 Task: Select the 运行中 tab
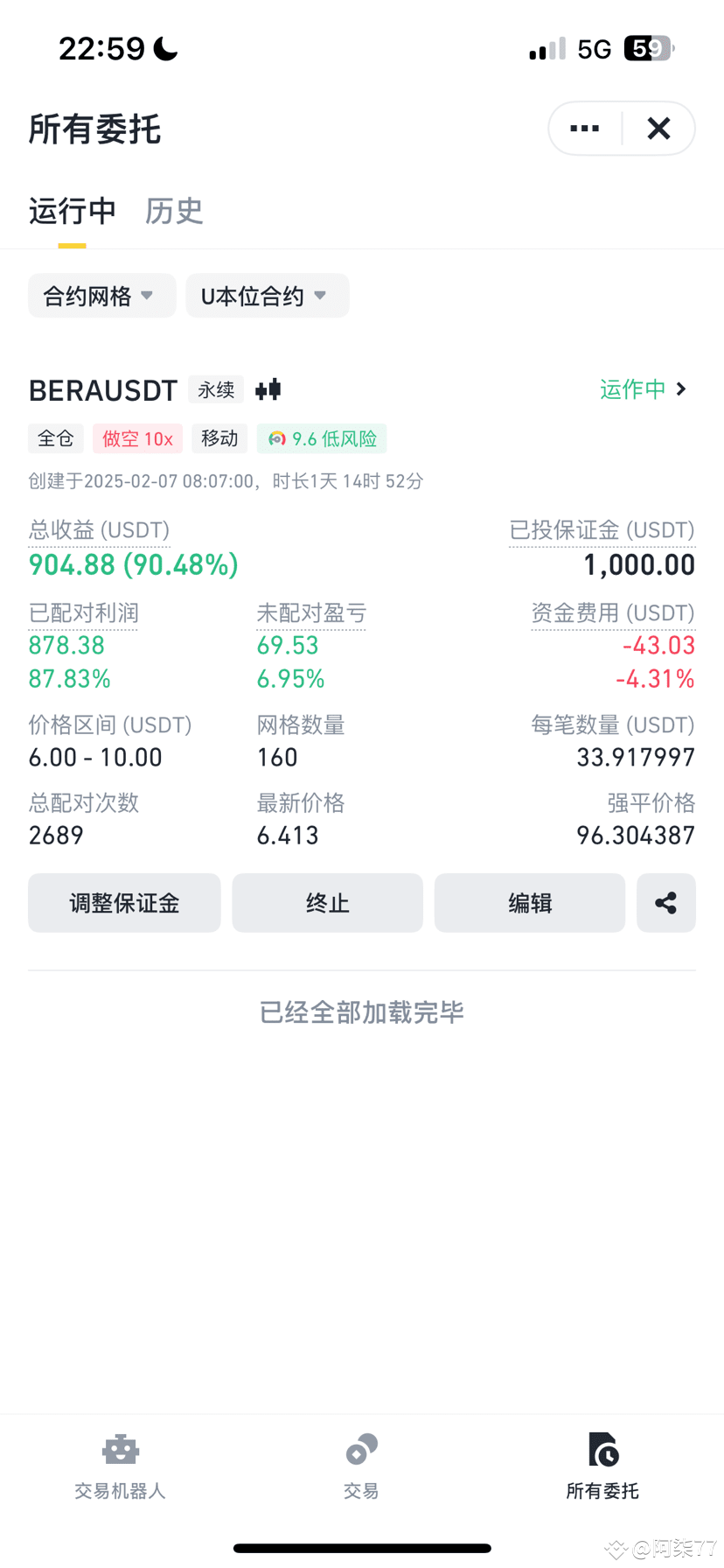click(x=72, y=211)
